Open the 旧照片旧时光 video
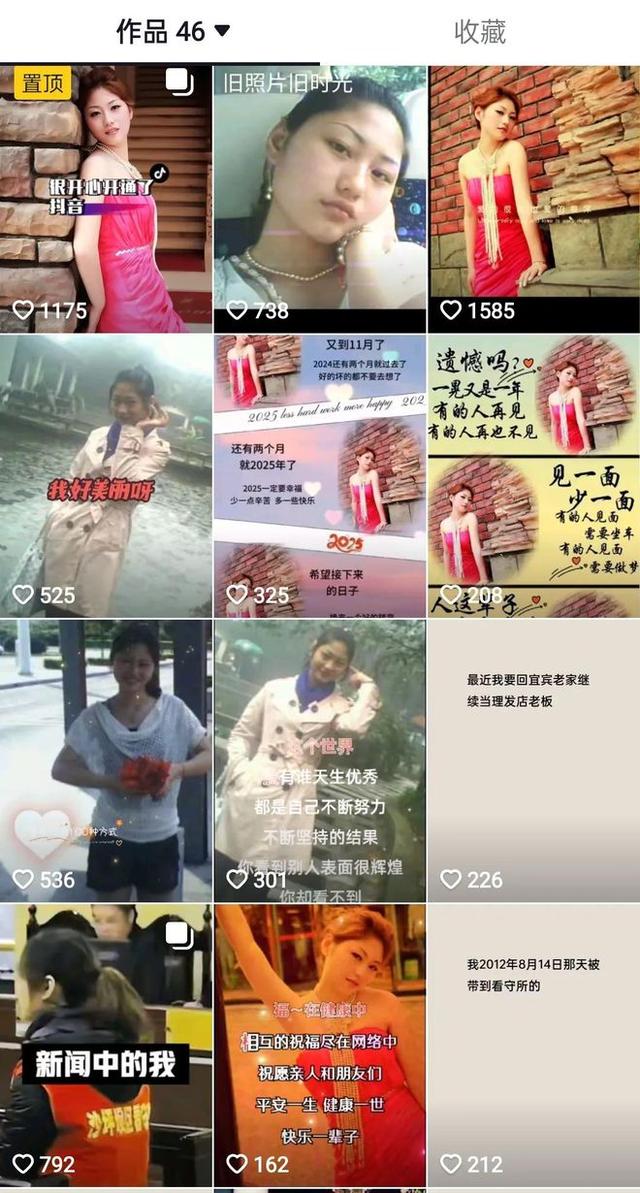640x1193 pixels. 320,200
